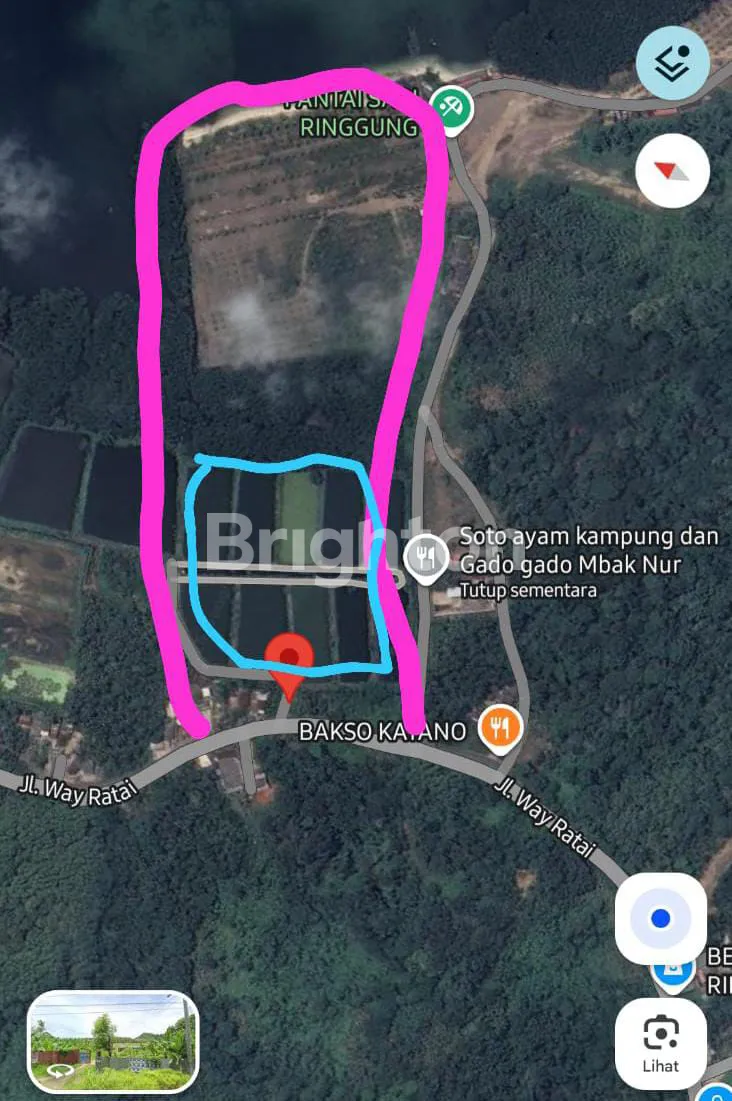Screen dimensions: 732x1101
Task: Center map on my current location
Action: (x=660, y=918)
